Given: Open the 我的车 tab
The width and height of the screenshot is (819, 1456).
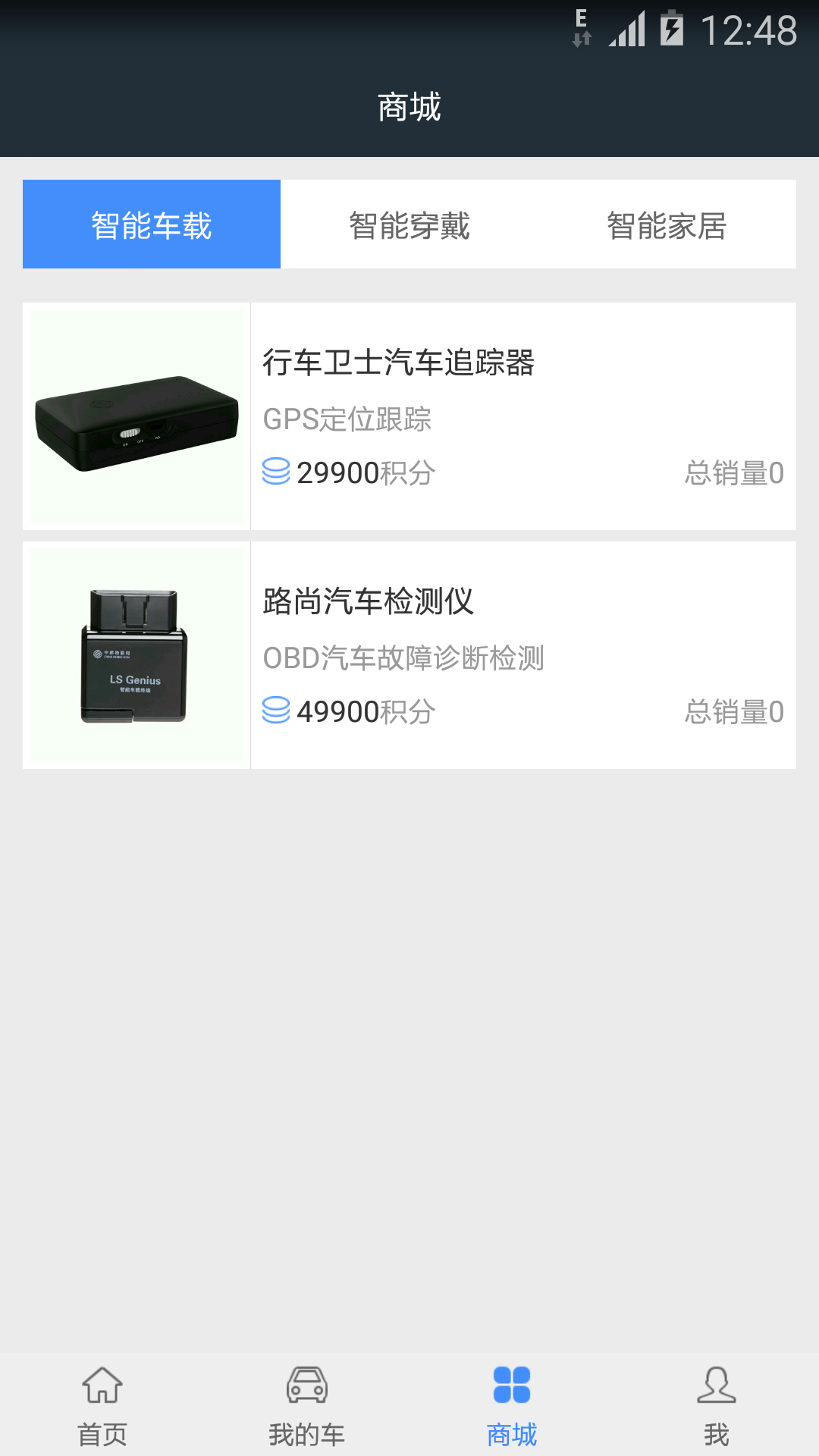Looking at the screenshot, I should pyautogui.click(x=307, y=1404).
